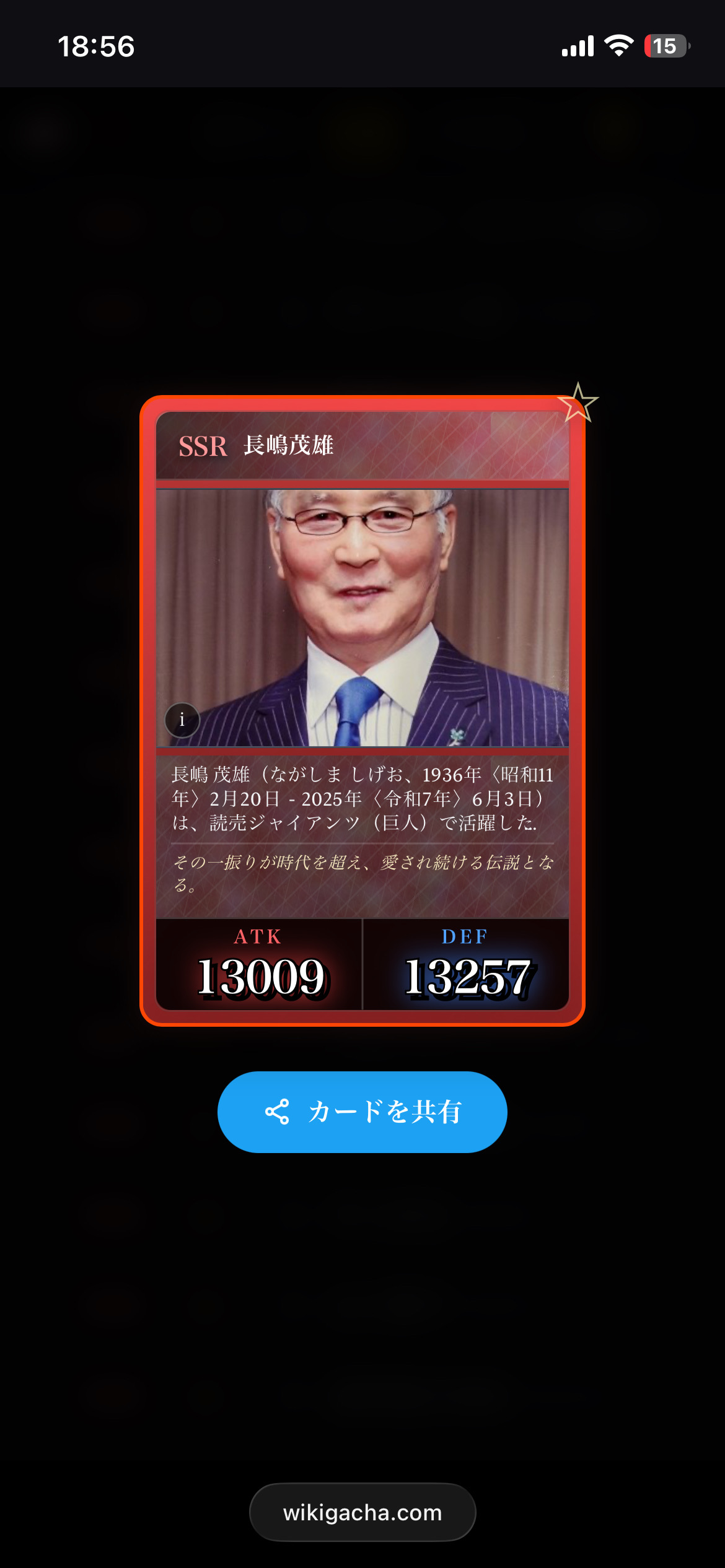The image size is (725, 1568).
Task: Open the info icon on the card photo
Action: 182,720
